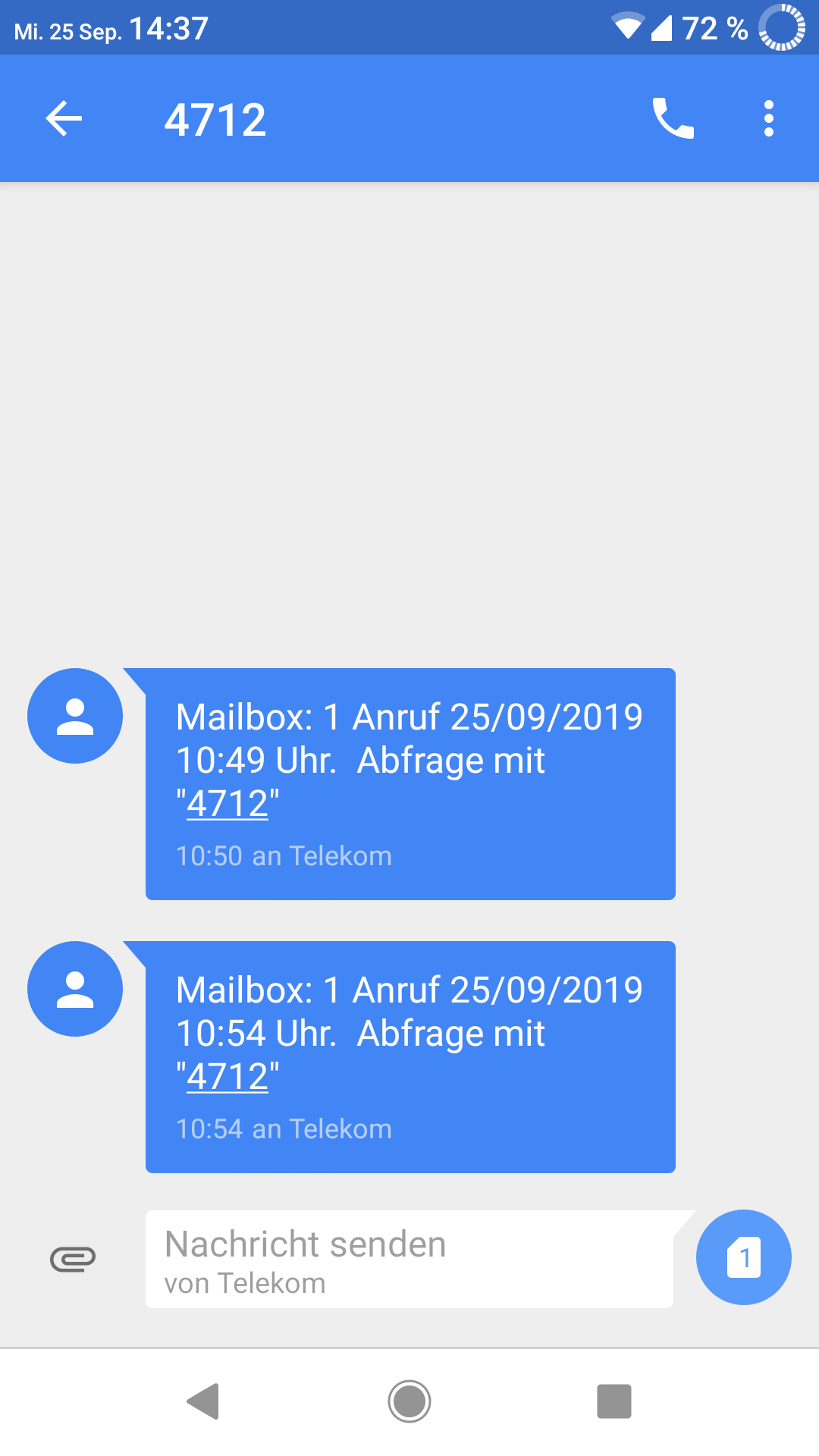The height and width of the screenshot is (1456, 819).
Task: Send the message via SIM 1
Action: click(743, 1257)
